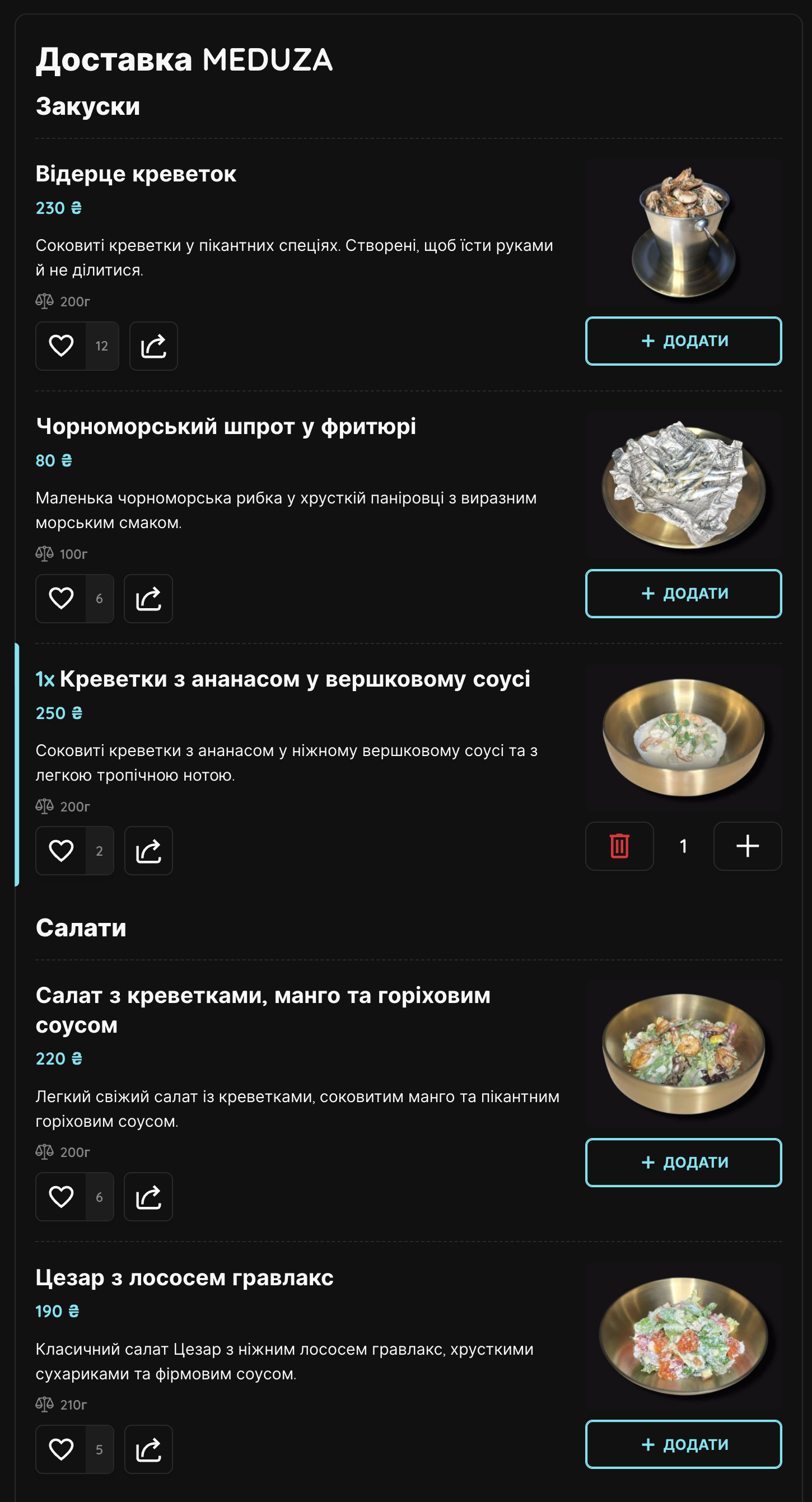The image size is (812, 1502).
Task: Add Відерце креветок to the cart
Action: [x=683, y=341]
